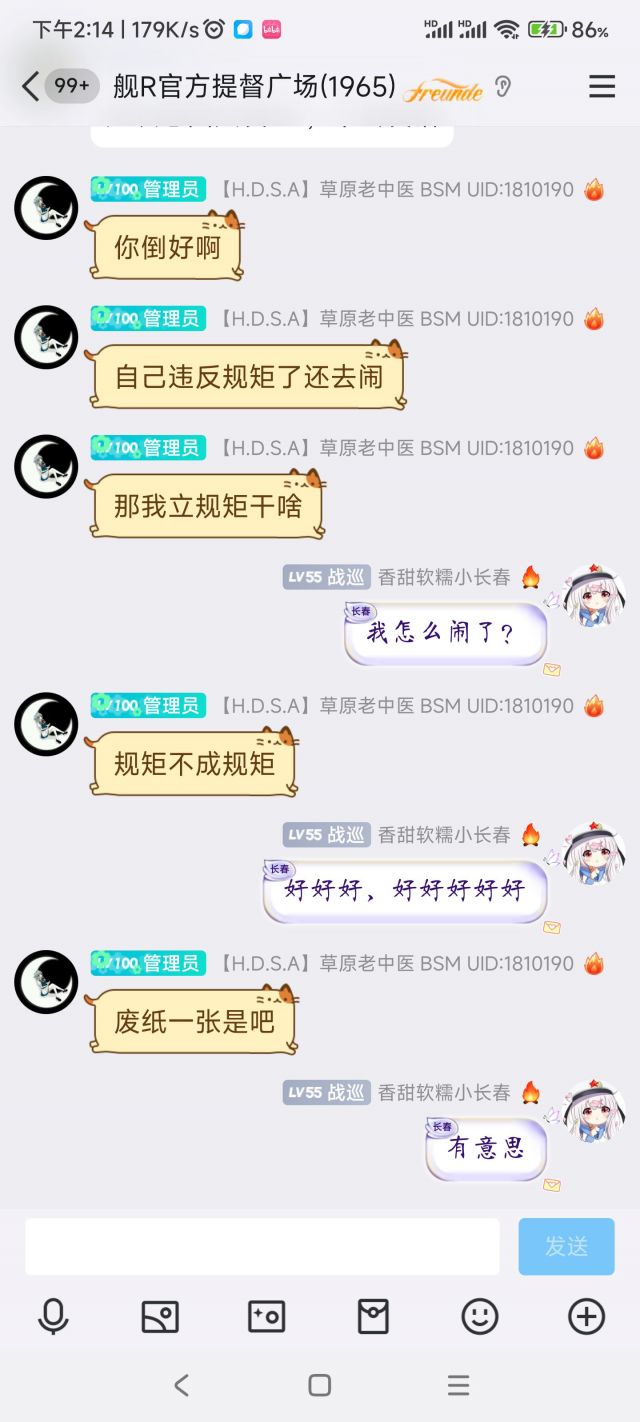Tap the system home button
Screen dimensions: 640x1422
click(320, 1385)
